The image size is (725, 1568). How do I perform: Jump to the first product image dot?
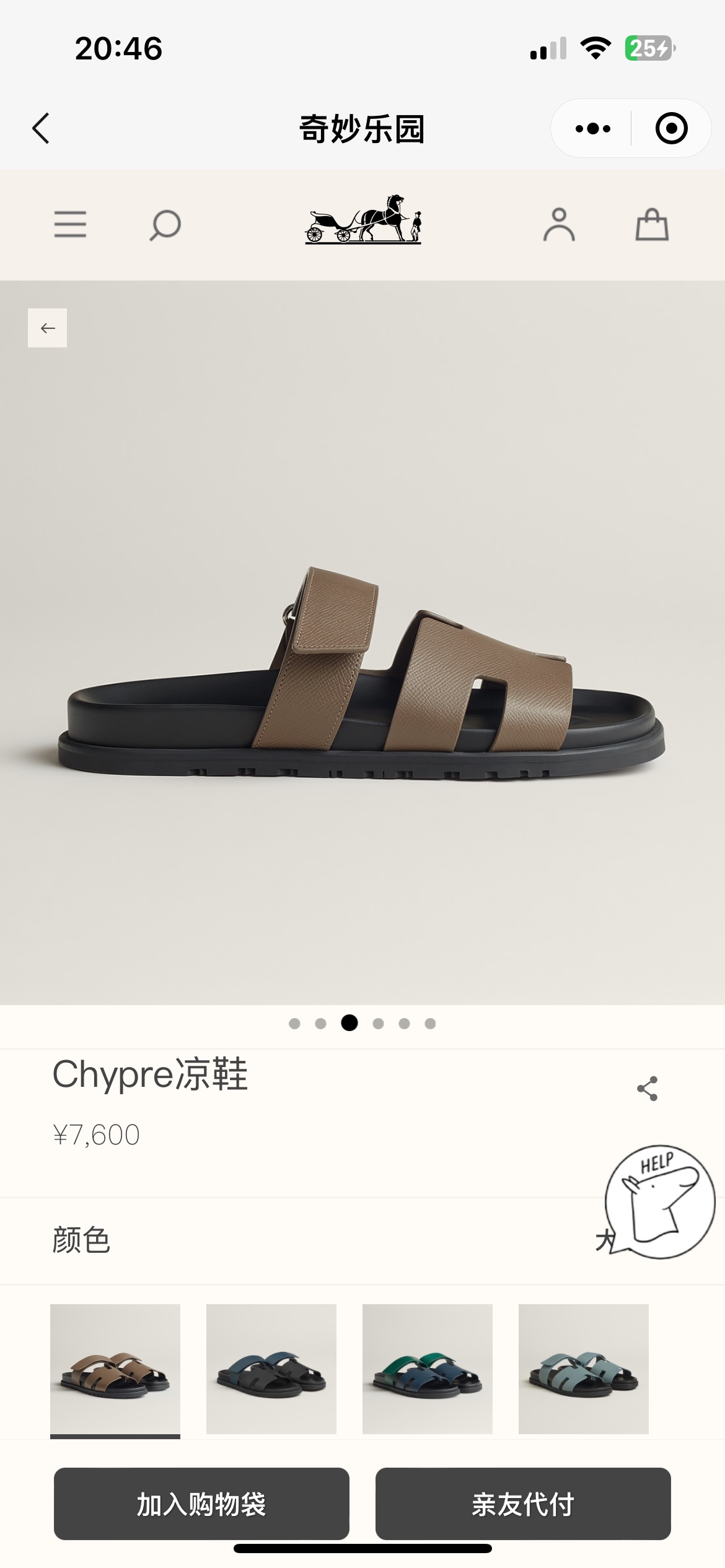[x=294, y=1024]
